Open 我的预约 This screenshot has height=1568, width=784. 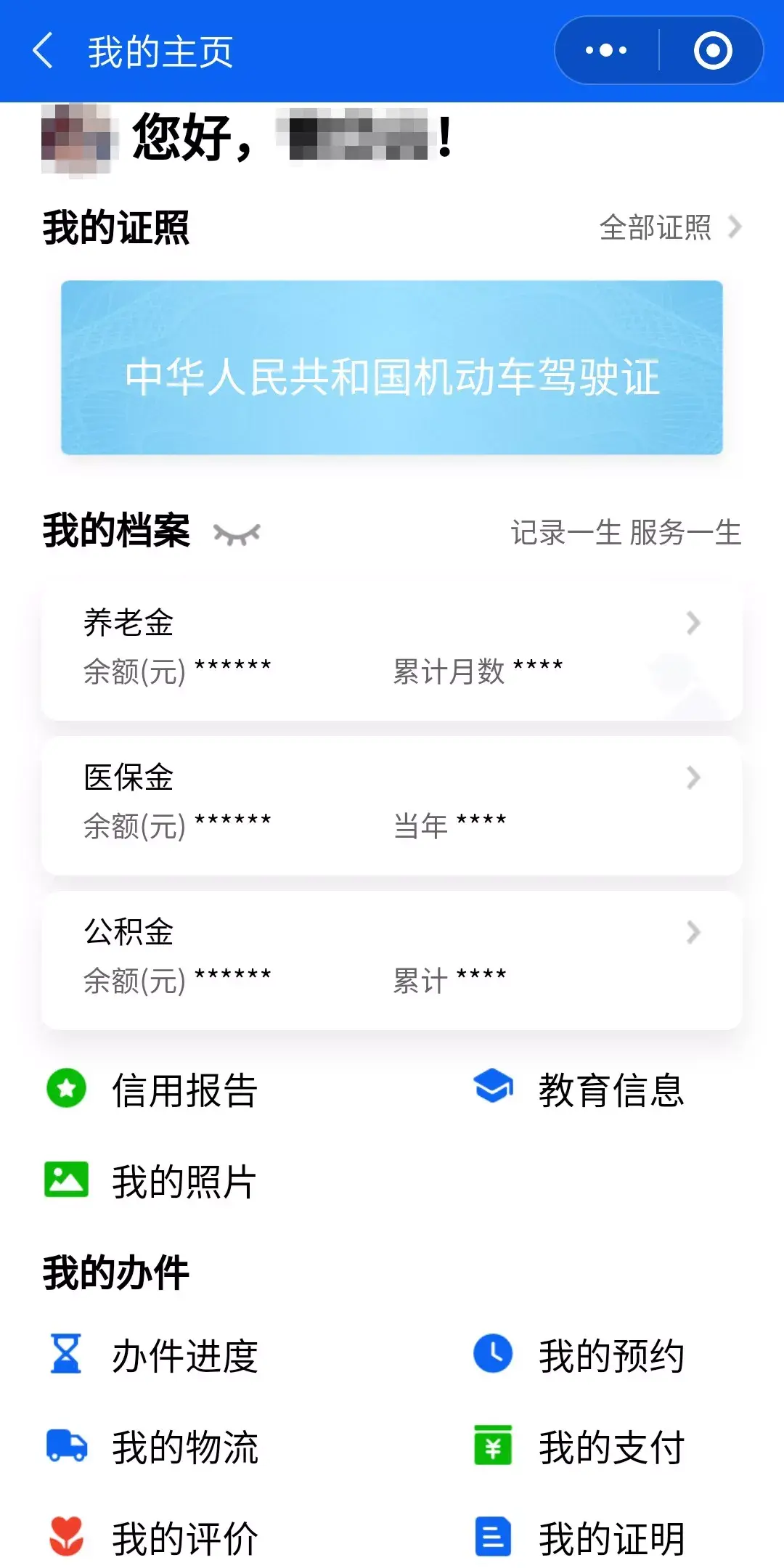[x=579, y=1355]
